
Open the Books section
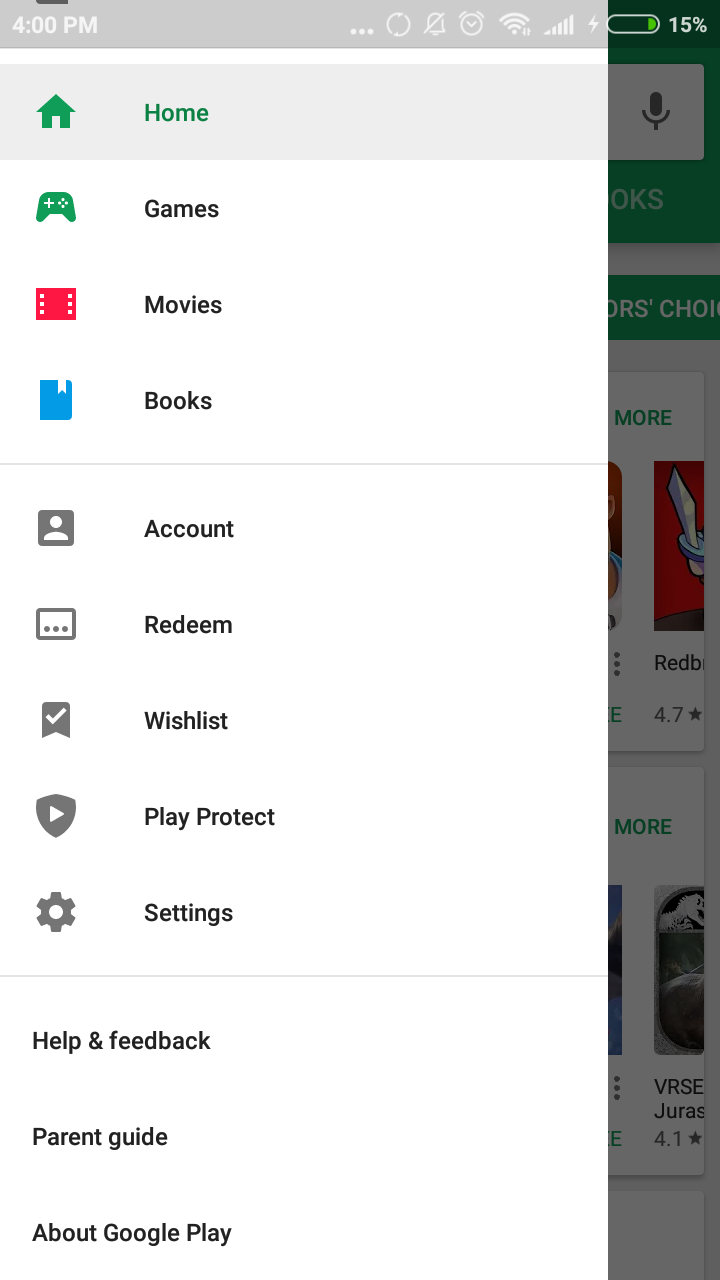coord(178,401)
